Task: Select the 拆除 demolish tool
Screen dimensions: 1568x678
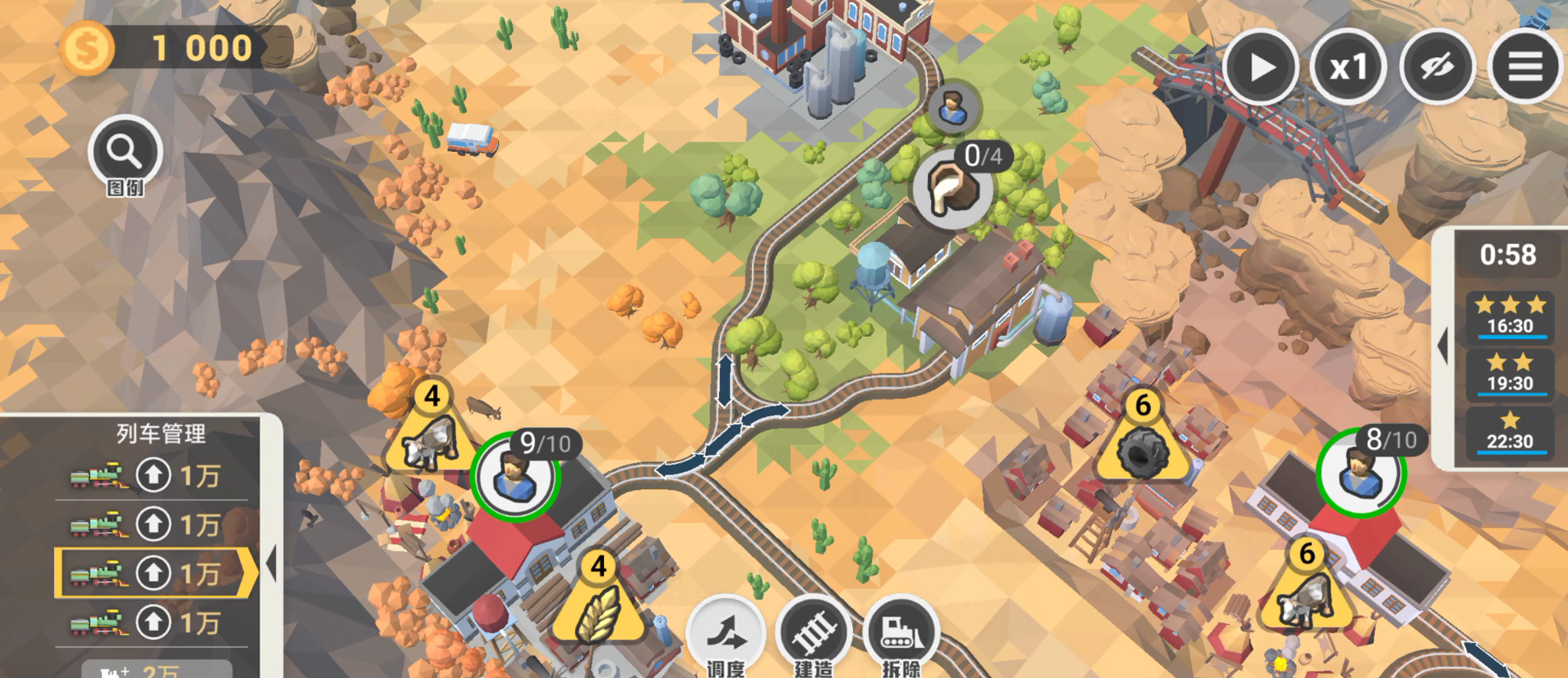Action: pos(901,635)
